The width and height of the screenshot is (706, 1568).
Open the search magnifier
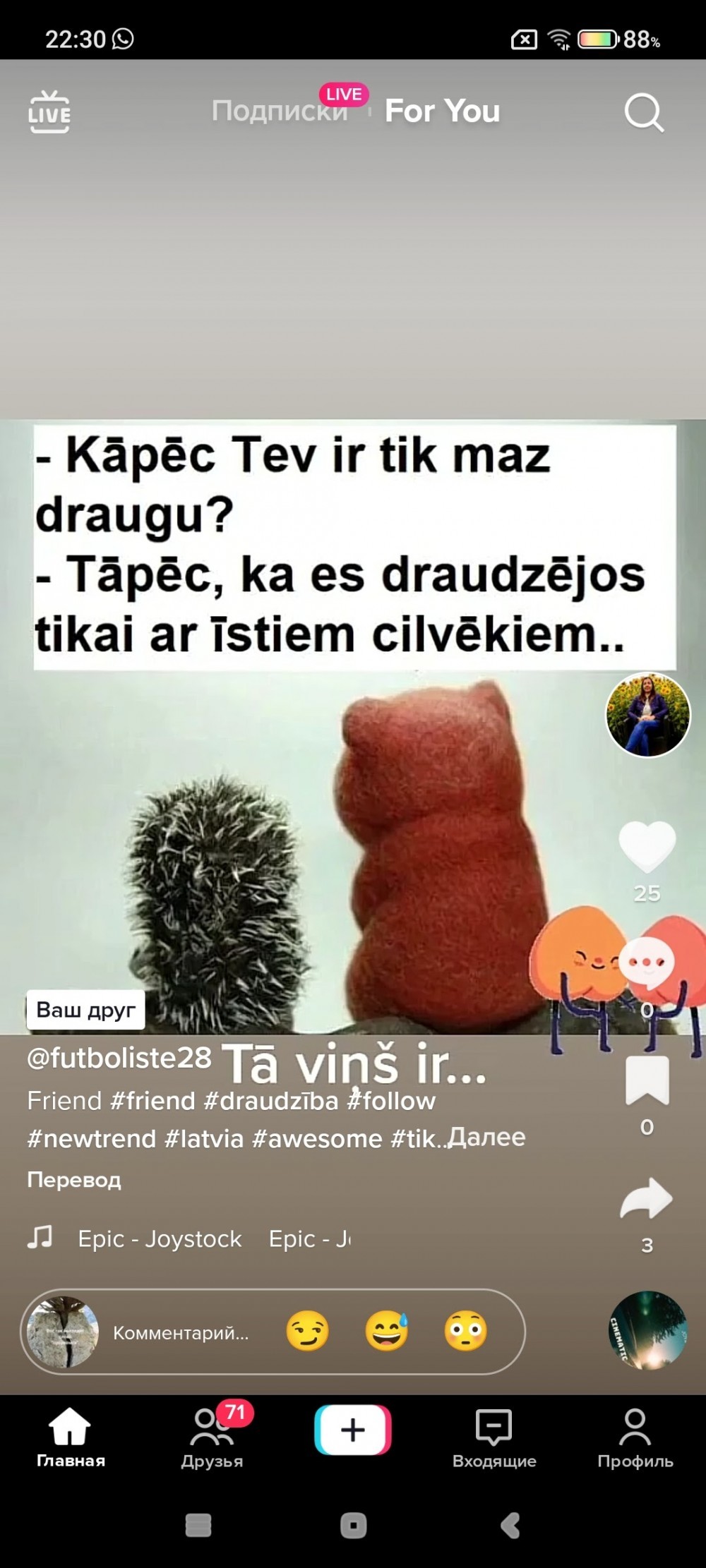coord(643,112)
